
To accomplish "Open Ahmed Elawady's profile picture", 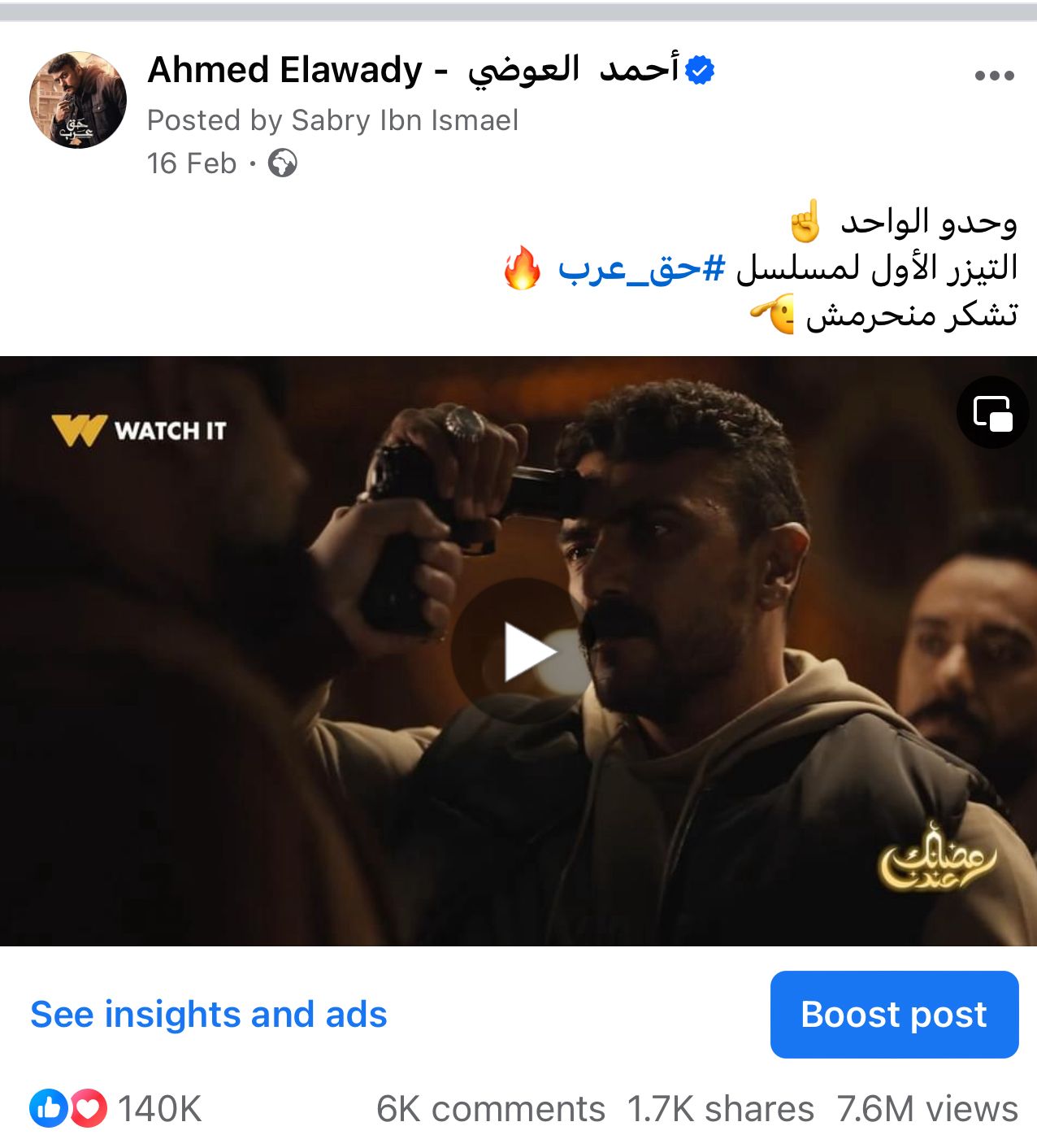I will click(78, 100).
